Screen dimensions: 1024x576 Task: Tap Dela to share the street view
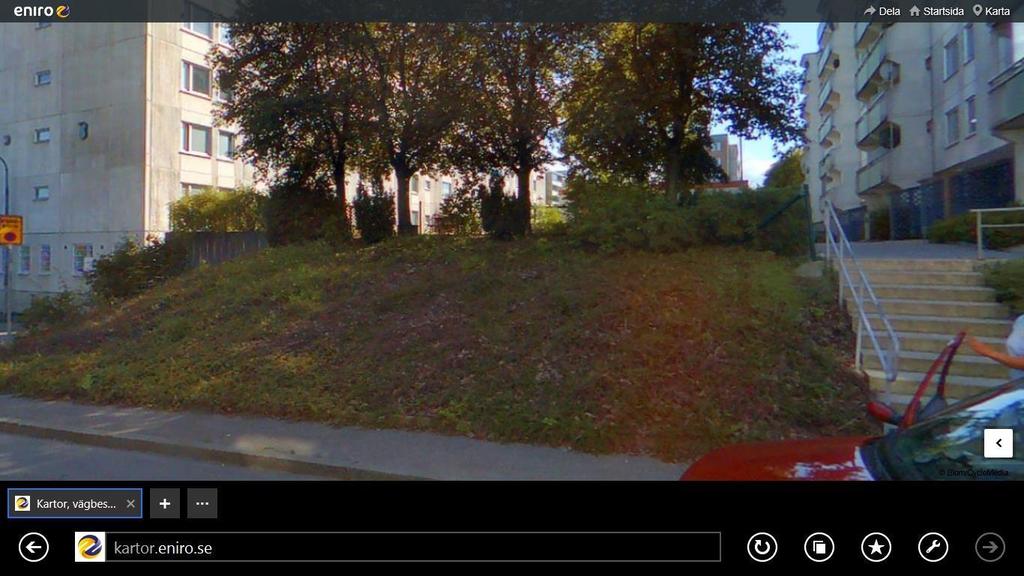[x=882, y=11]
